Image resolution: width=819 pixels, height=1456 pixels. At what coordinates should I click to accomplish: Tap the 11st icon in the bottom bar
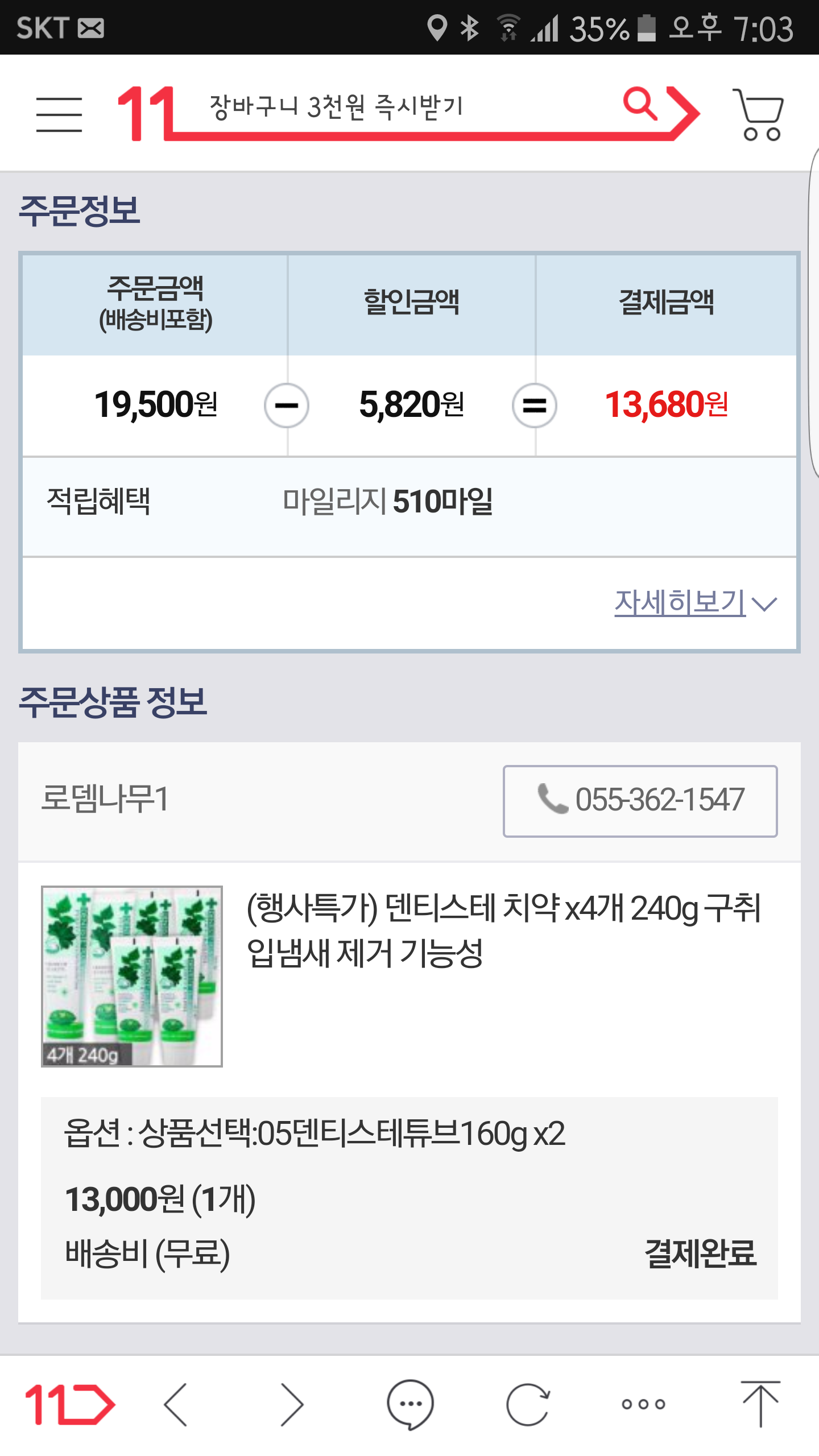coord(69,1404)
